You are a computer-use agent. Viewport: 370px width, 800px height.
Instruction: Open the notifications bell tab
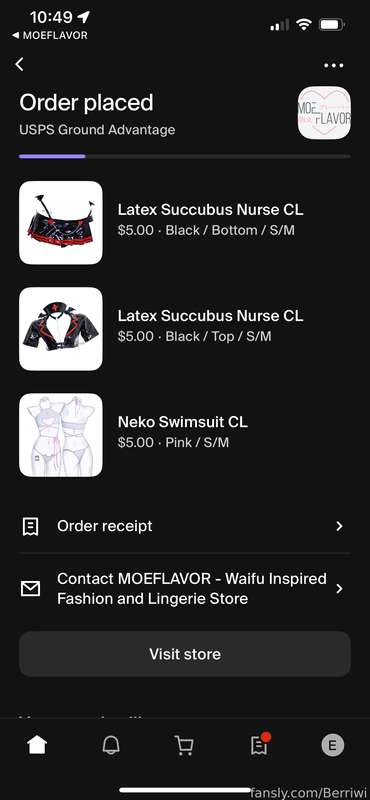click(x=111, y=745)
